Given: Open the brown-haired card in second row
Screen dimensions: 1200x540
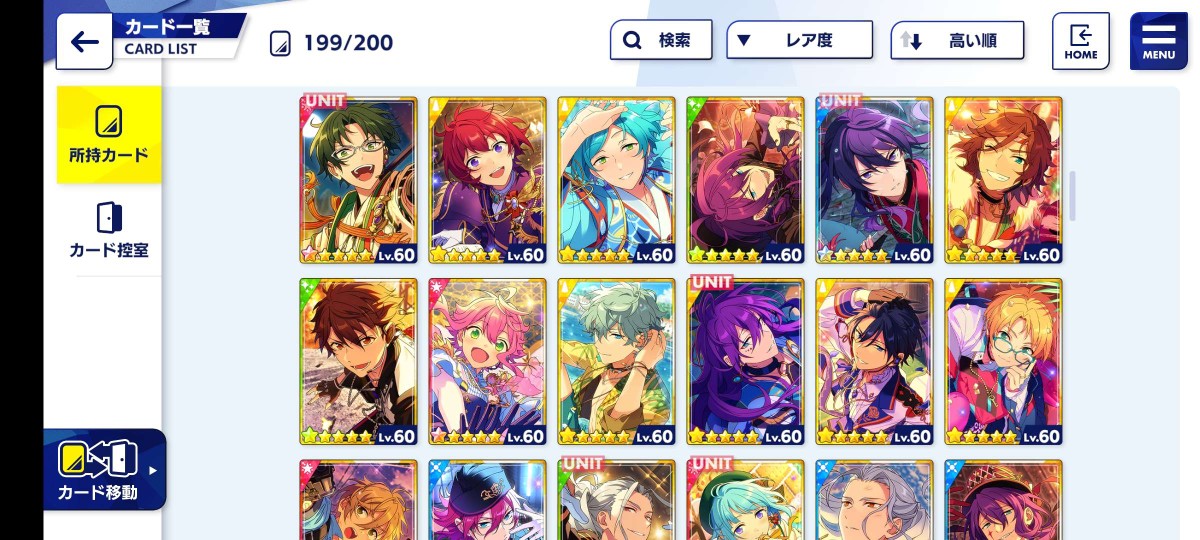Looking at the screenshot, I should (x=358, y=362).
